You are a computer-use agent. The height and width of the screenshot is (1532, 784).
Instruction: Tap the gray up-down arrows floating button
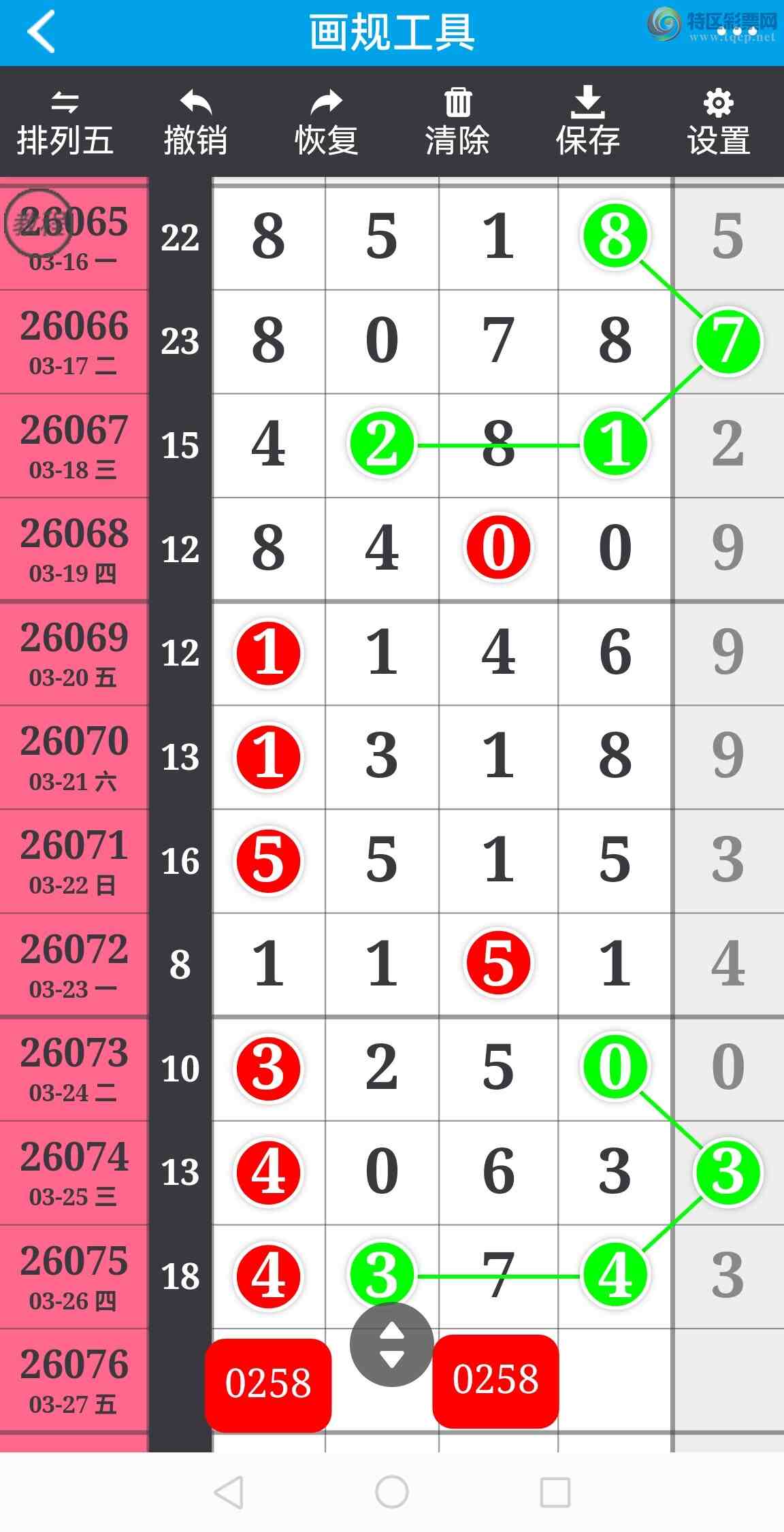tap(391, 1344)
